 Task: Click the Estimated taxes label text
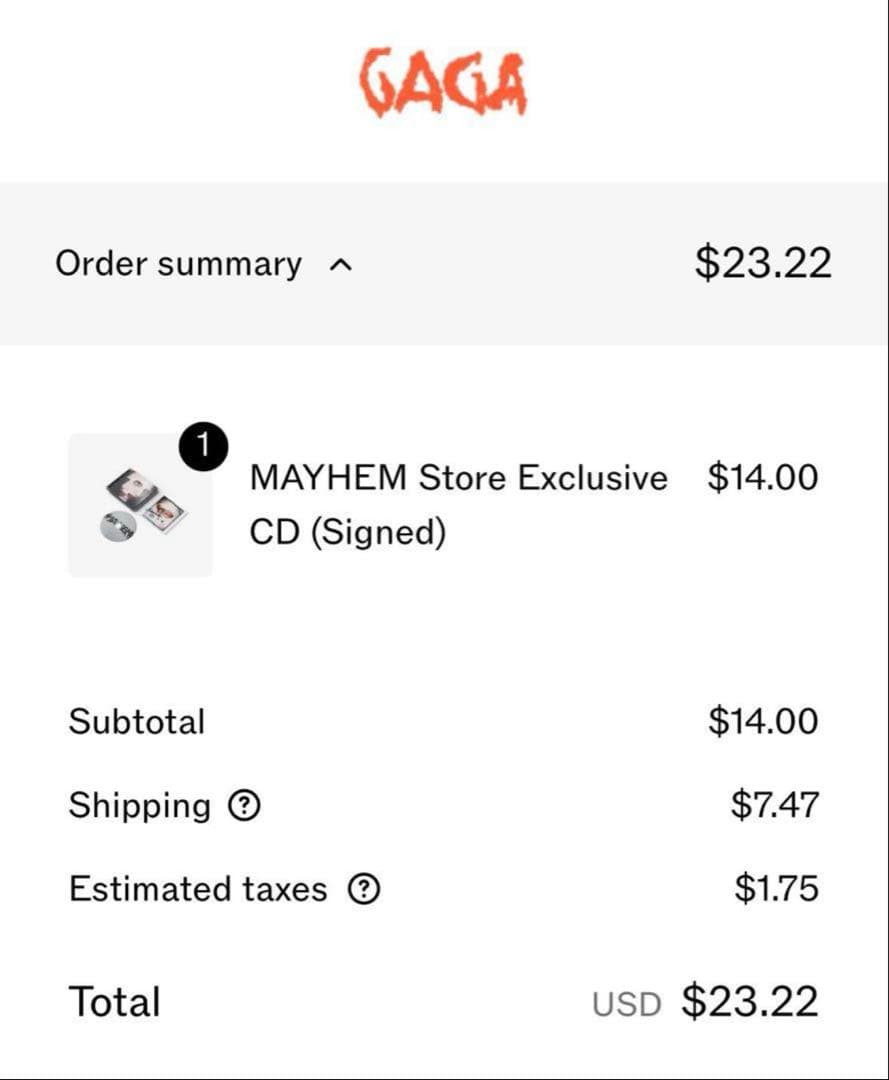[x=196, y=888]
